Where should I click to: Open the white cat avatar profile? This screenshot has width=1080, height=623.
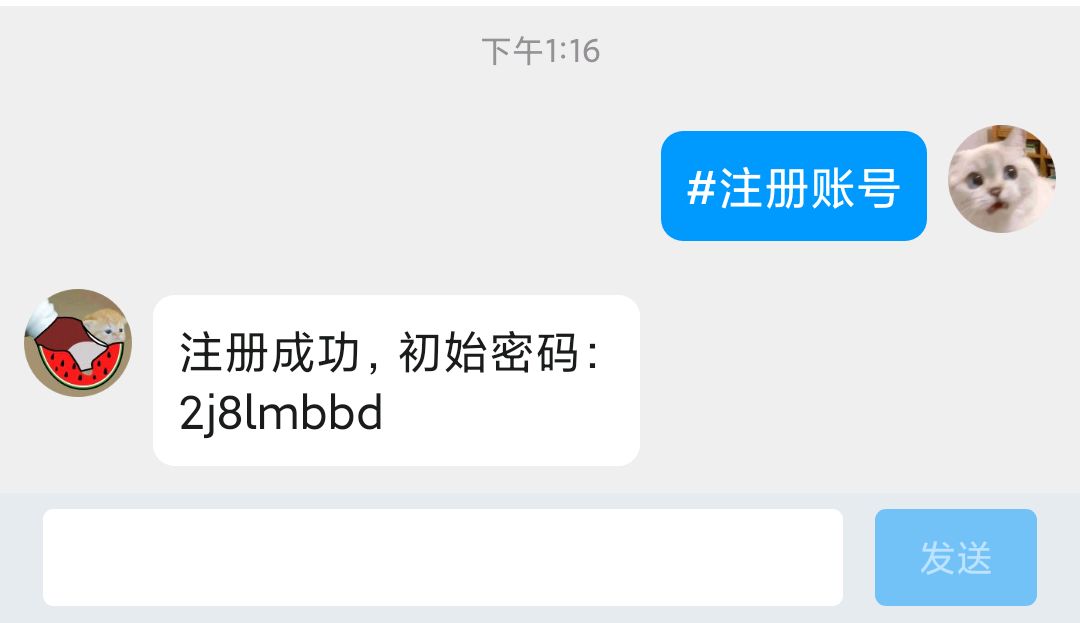pos(1001,180)
